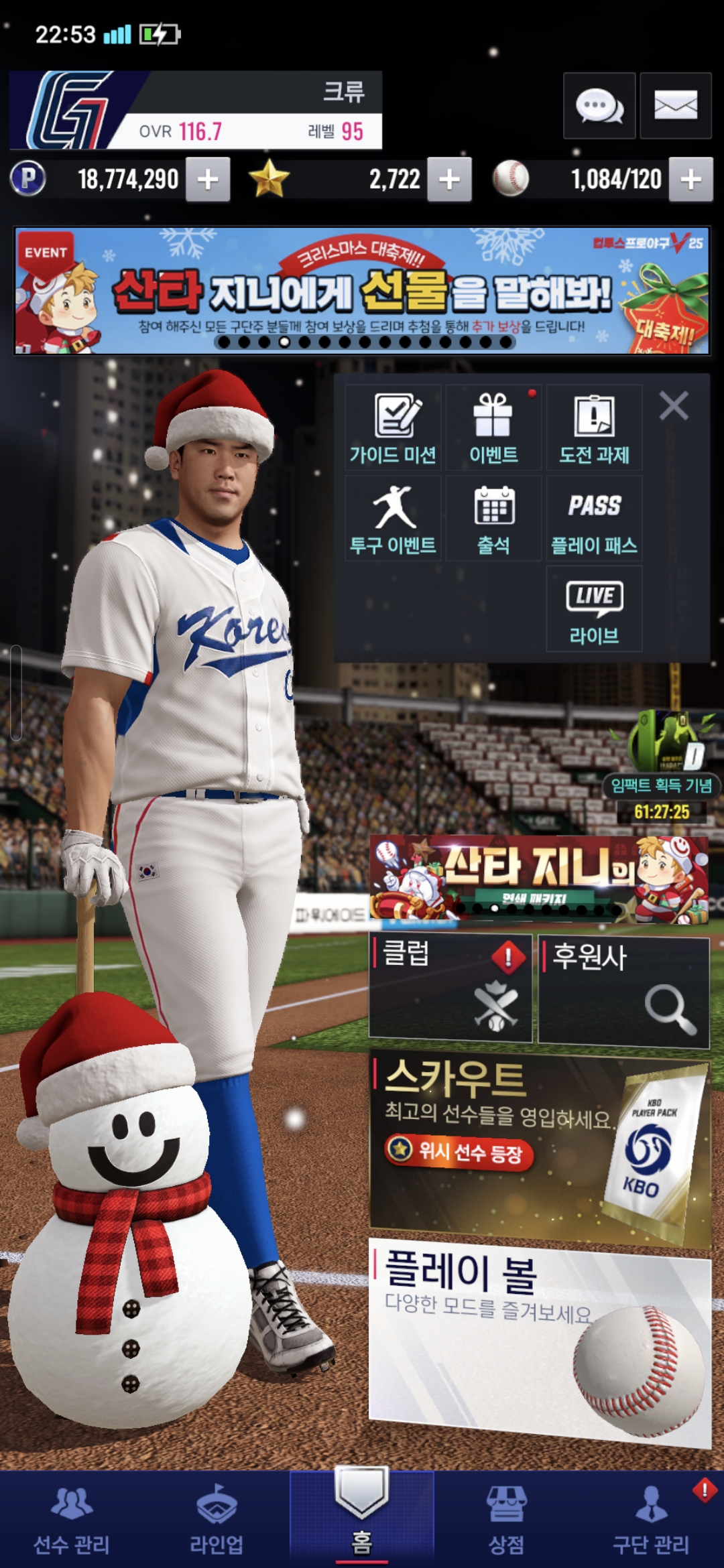The width and height of the screenshot is (724, 1568).
Task: Switch to 상점 shop tab
Action: click(506, 1520)
